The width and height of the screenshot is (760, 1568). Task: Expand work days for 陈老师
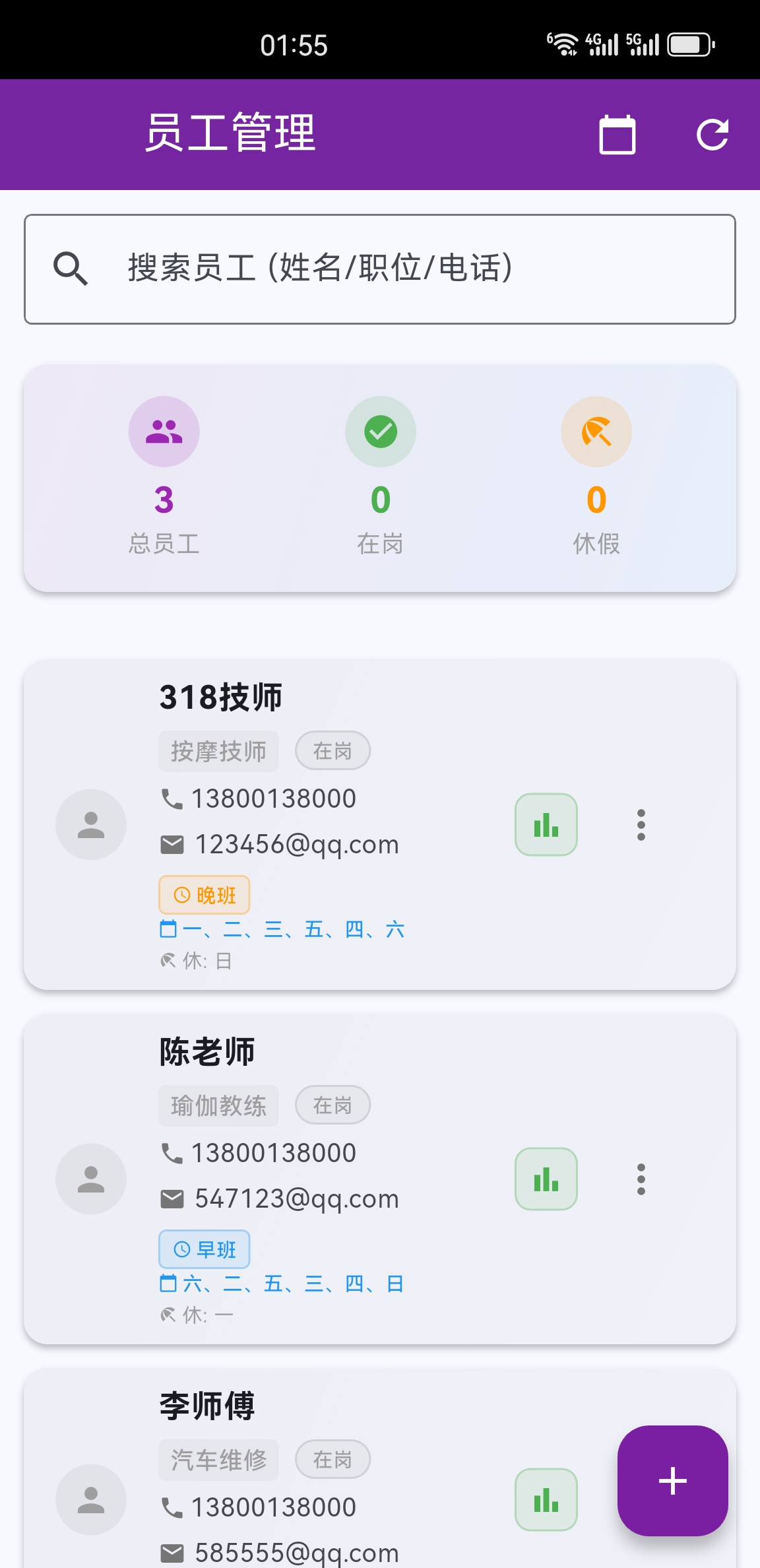[282, 1283]
